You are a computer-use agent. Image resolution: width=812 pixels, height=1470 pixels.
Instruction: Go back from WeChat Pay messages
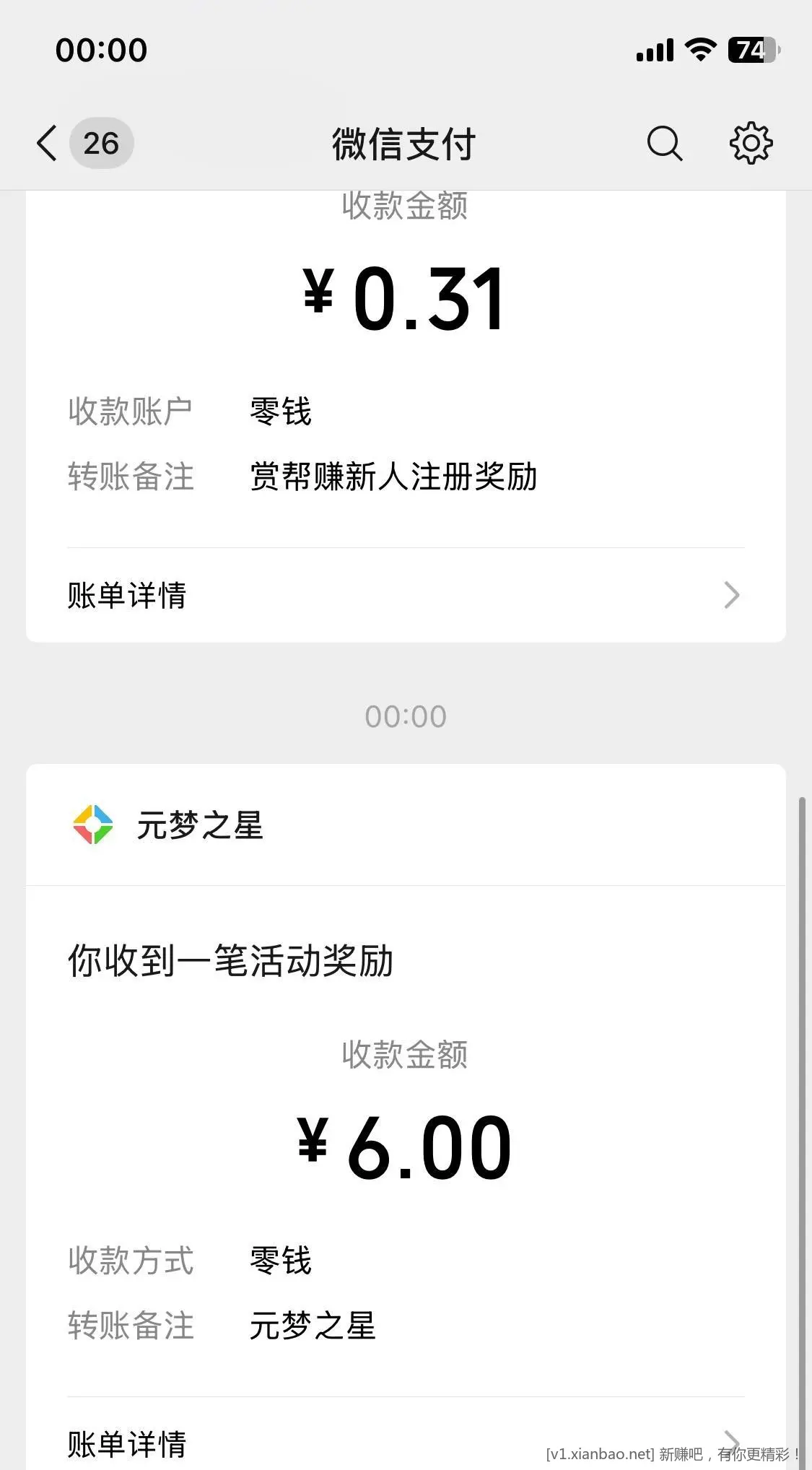(48, 143)
